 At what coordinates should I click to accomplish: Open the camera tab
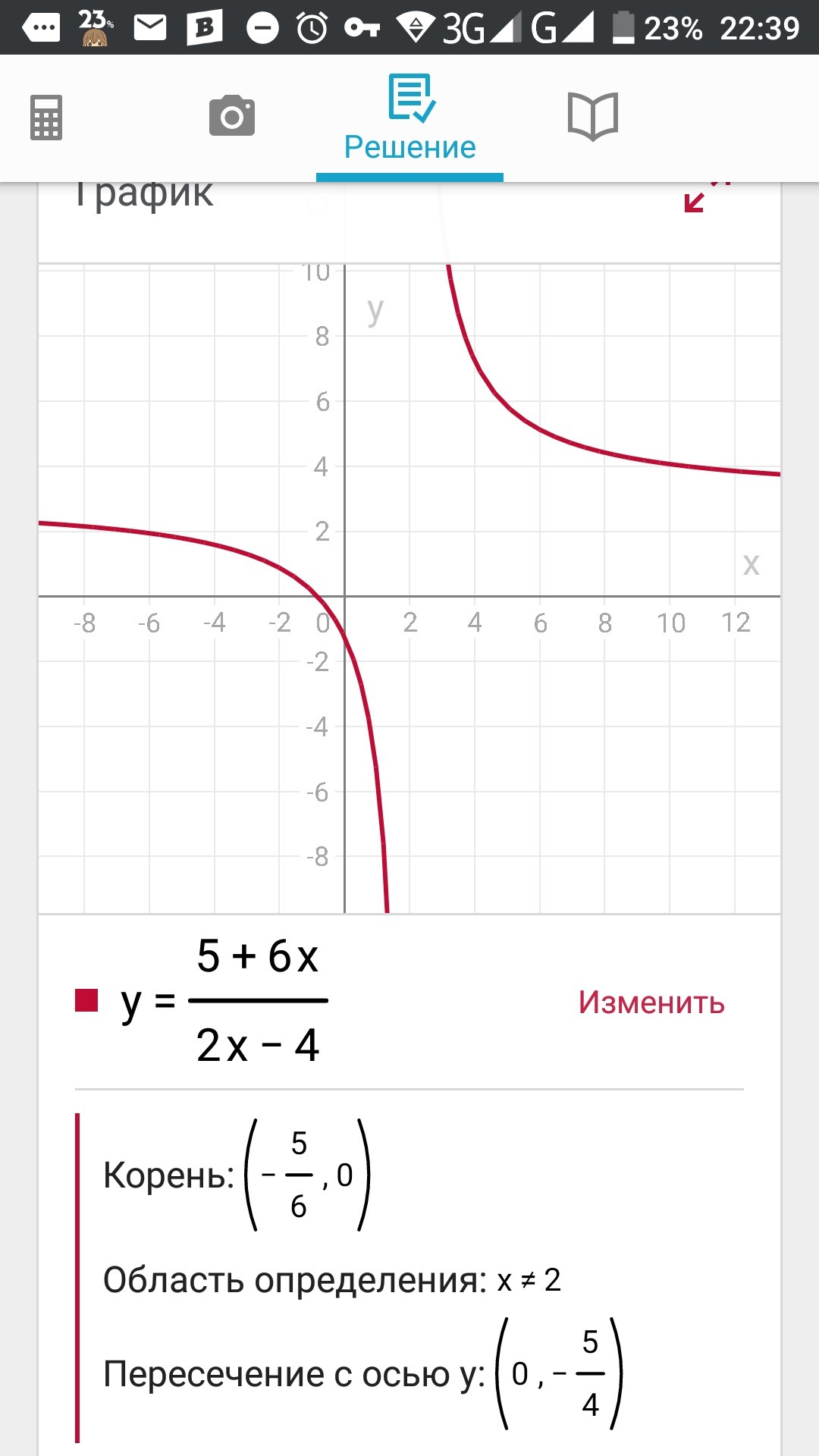[232, 116]
